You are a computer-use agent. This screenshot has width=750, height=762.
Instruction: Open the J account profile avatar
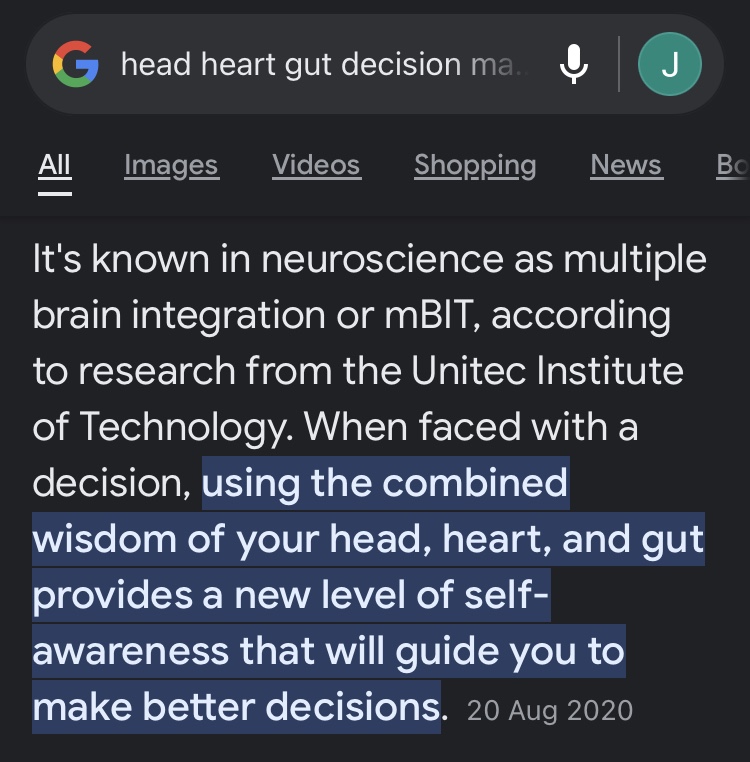669,65
